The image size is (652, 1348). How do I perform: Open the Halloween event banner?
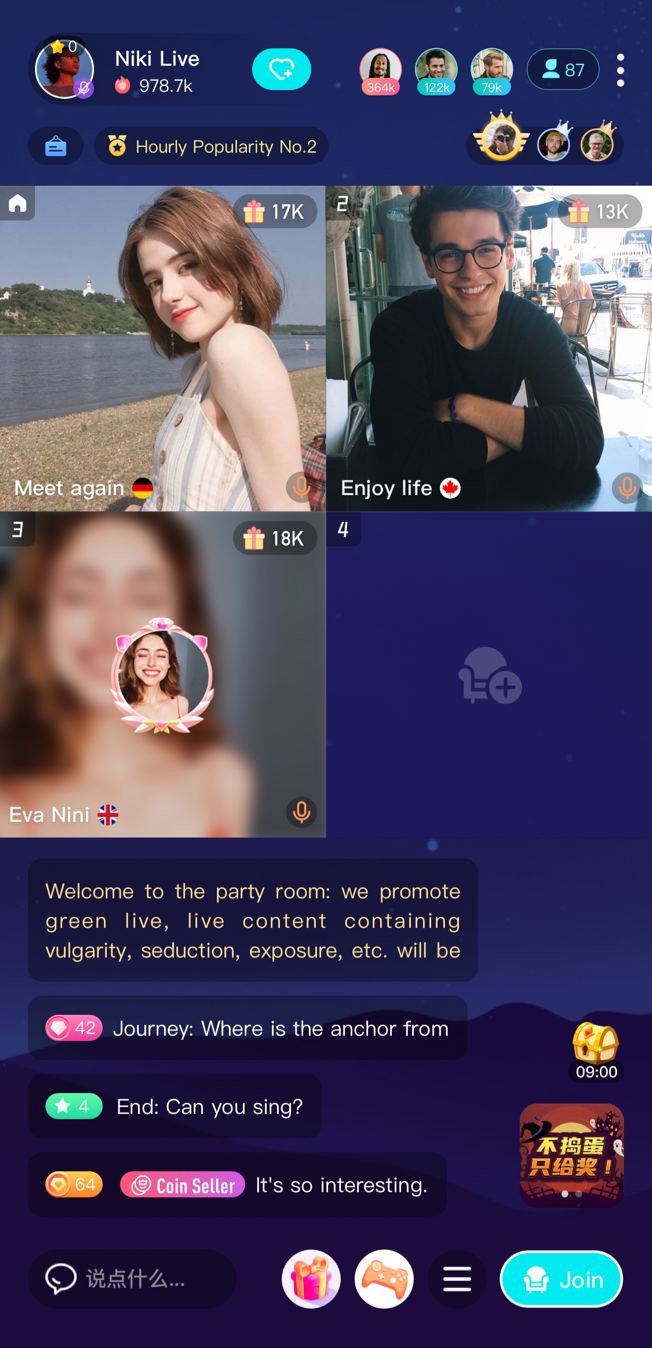(x=571, y=1153)
